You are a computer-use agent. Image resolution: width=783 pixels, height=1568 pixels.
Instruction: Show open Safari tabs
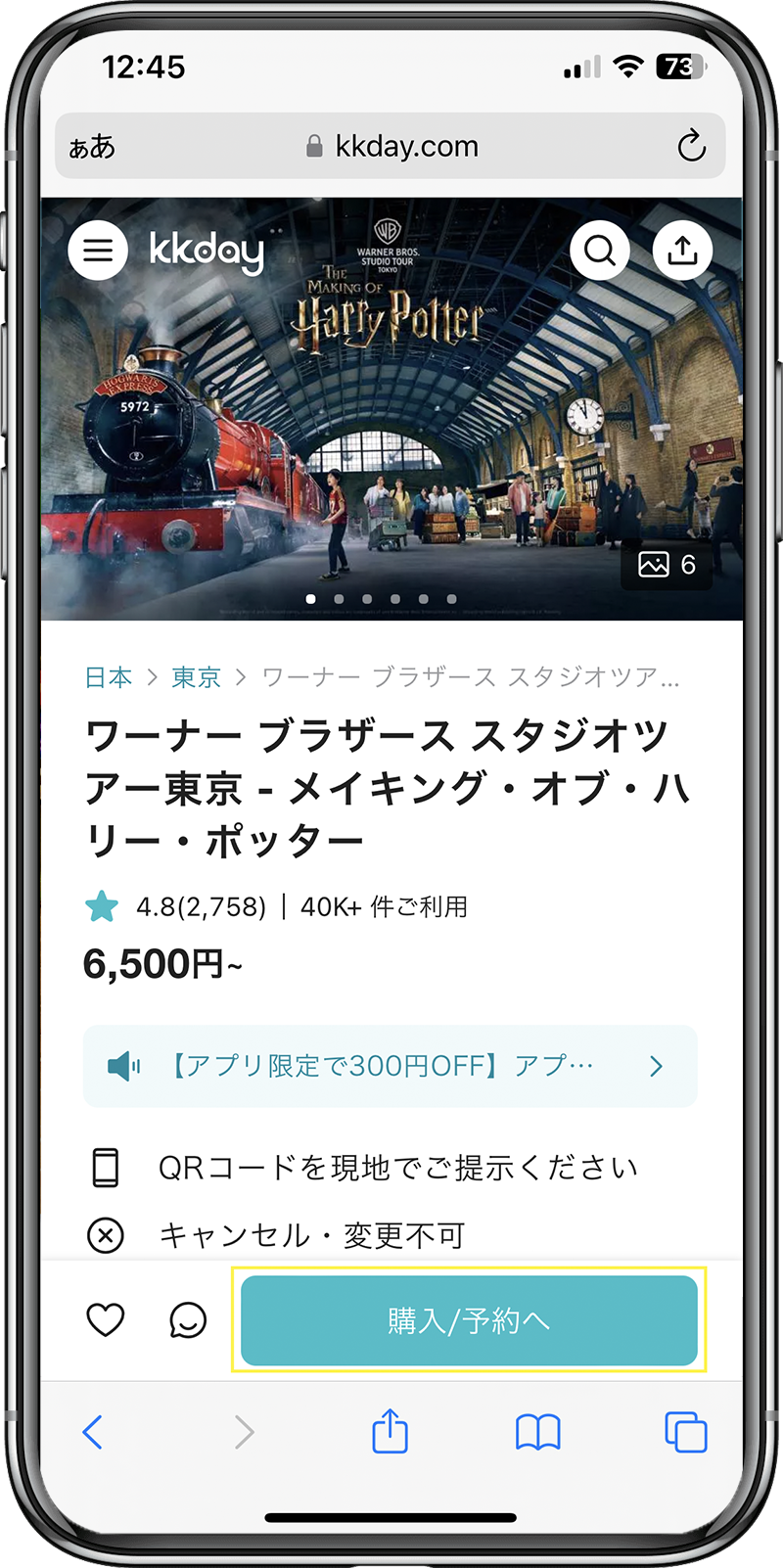pyautogui.click(x=685, y=1433)
